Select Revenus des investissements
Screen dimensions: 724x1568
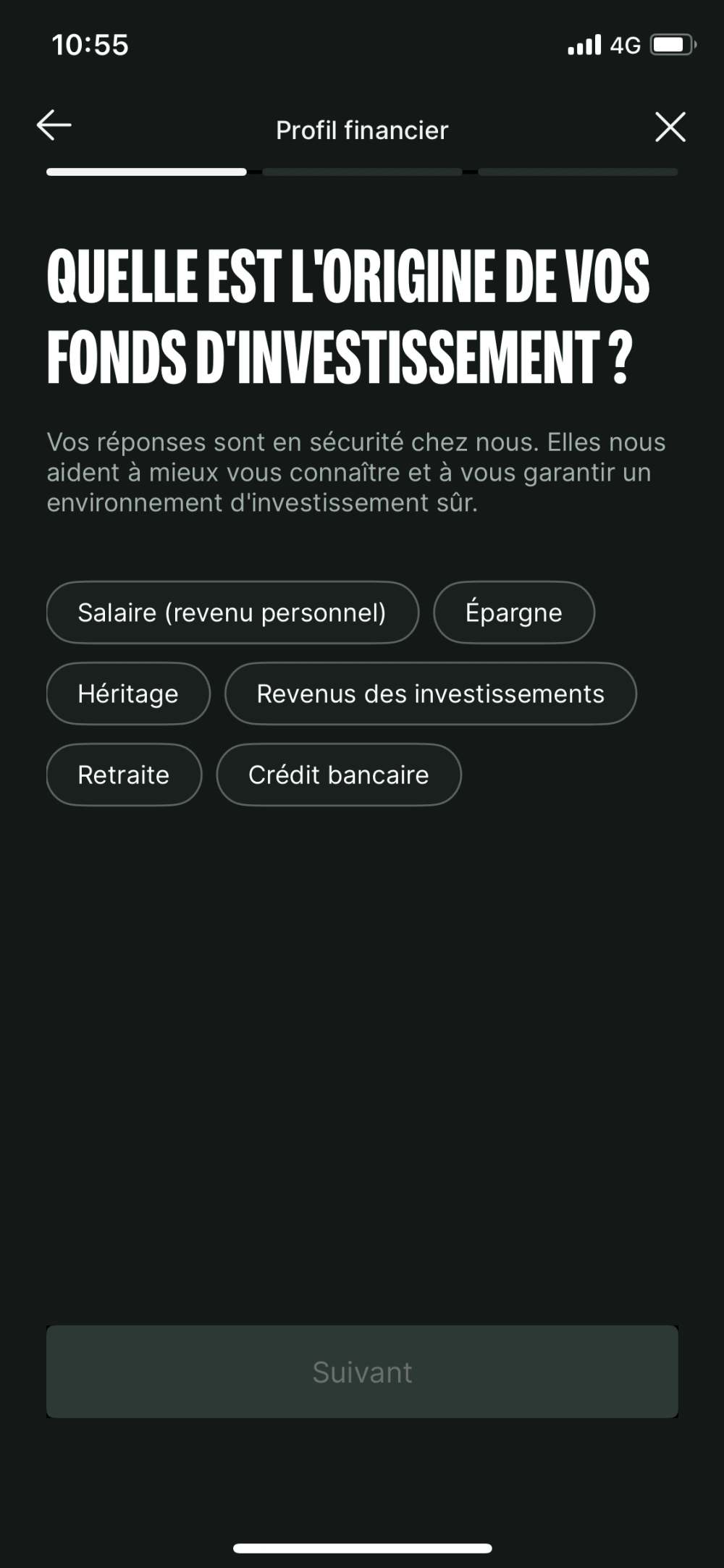429,694
